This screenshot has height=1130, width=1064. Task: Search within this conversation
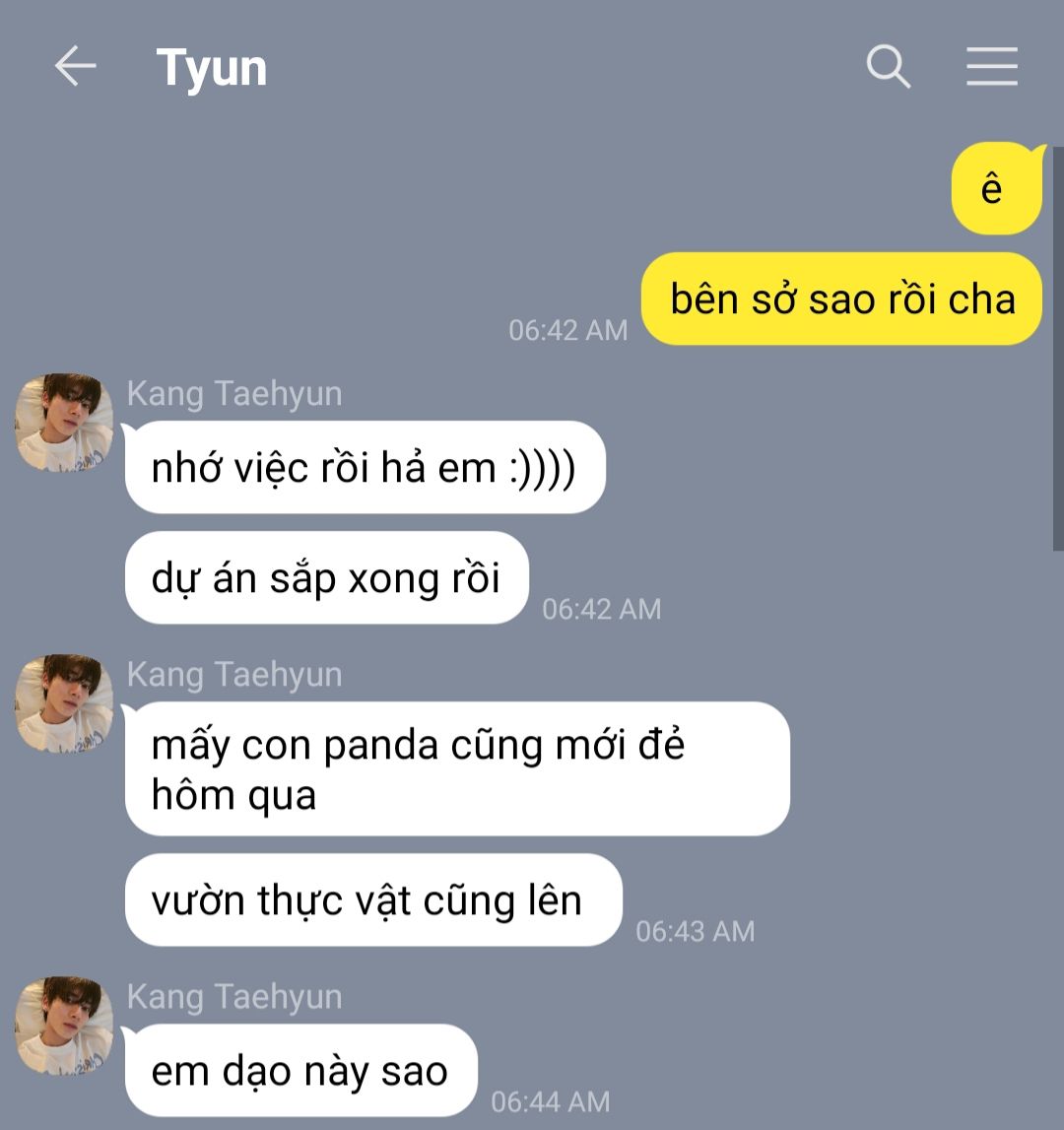(x=888, y=67)
